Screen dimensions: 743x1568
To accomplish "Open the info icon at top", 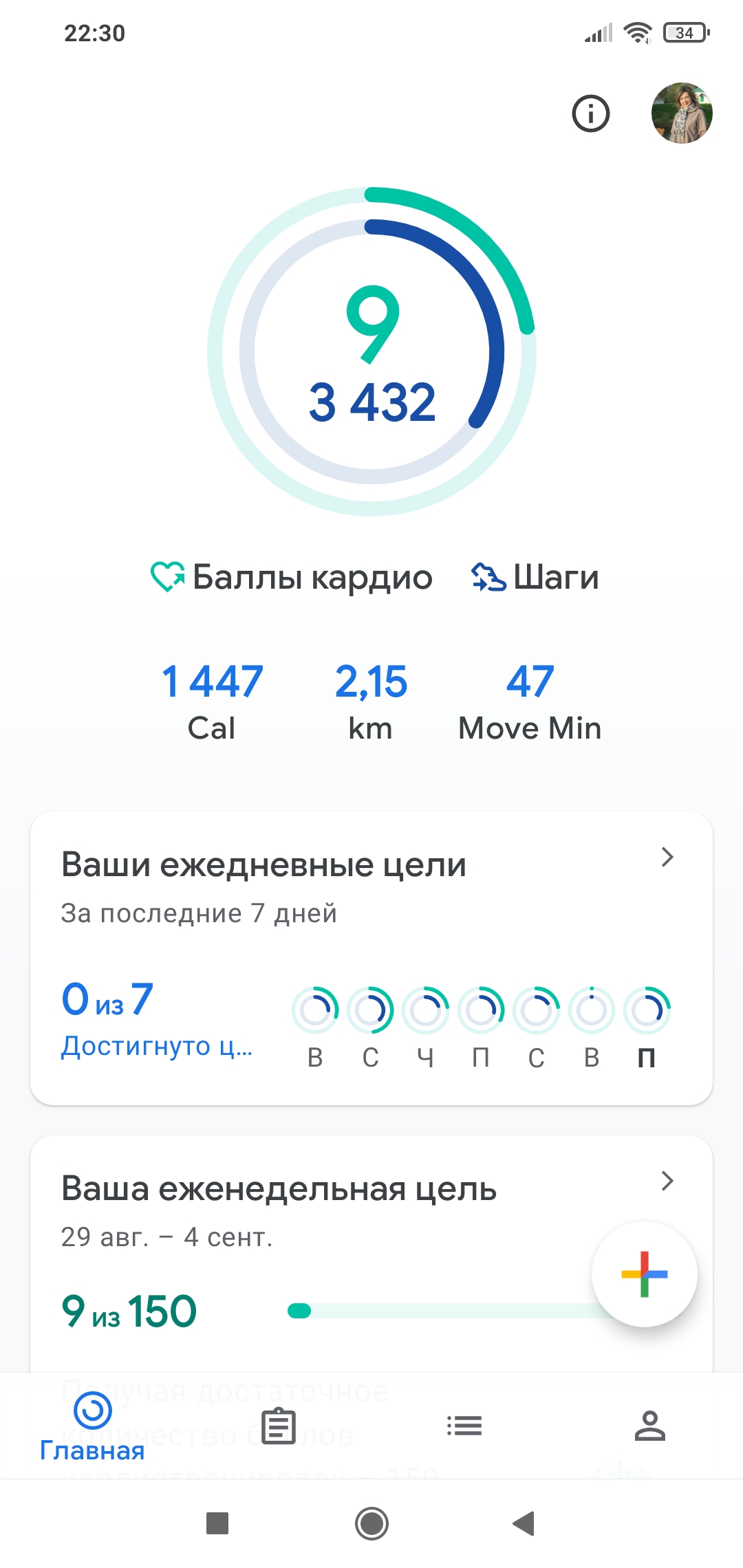I will [x=590, y=113].
